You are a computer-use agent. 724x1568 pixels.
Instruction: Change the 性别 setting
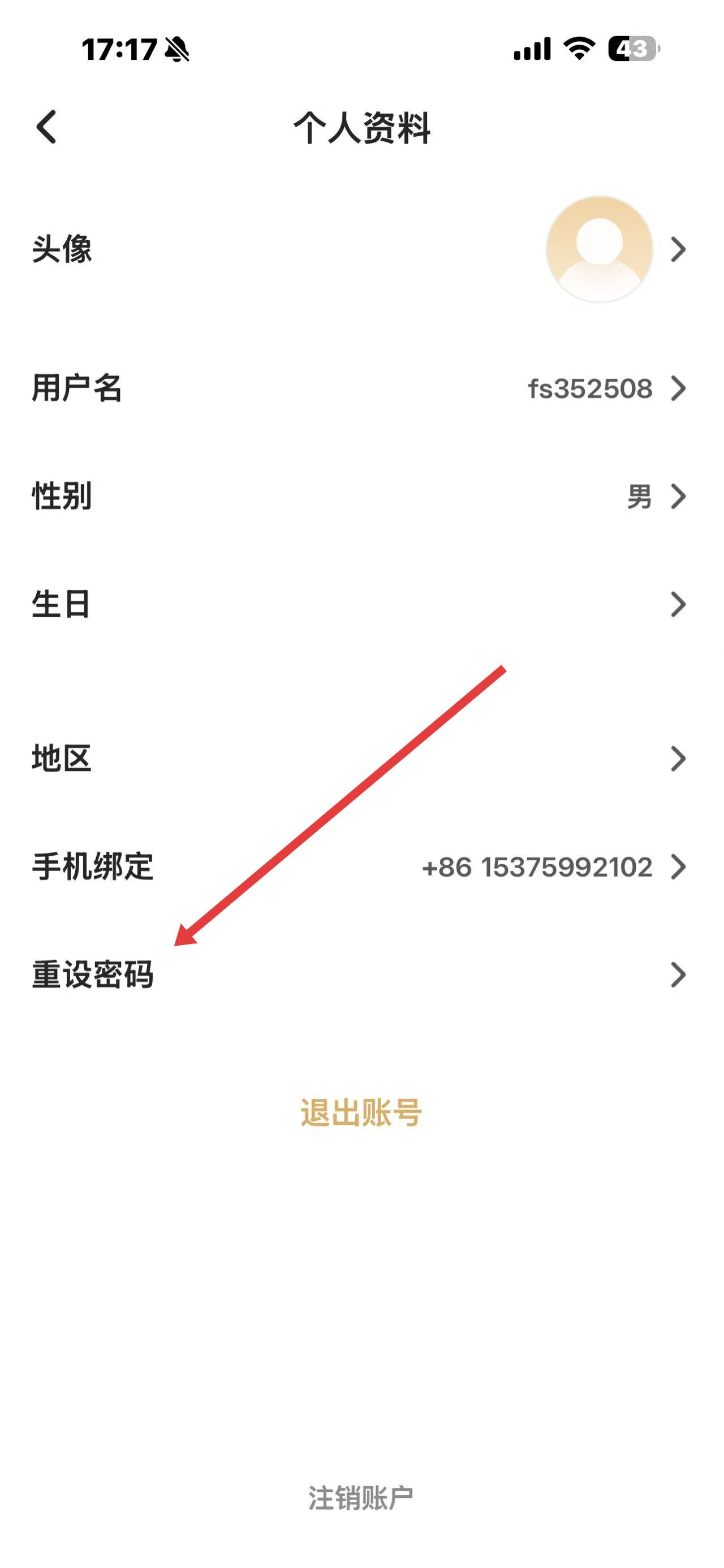361,496
